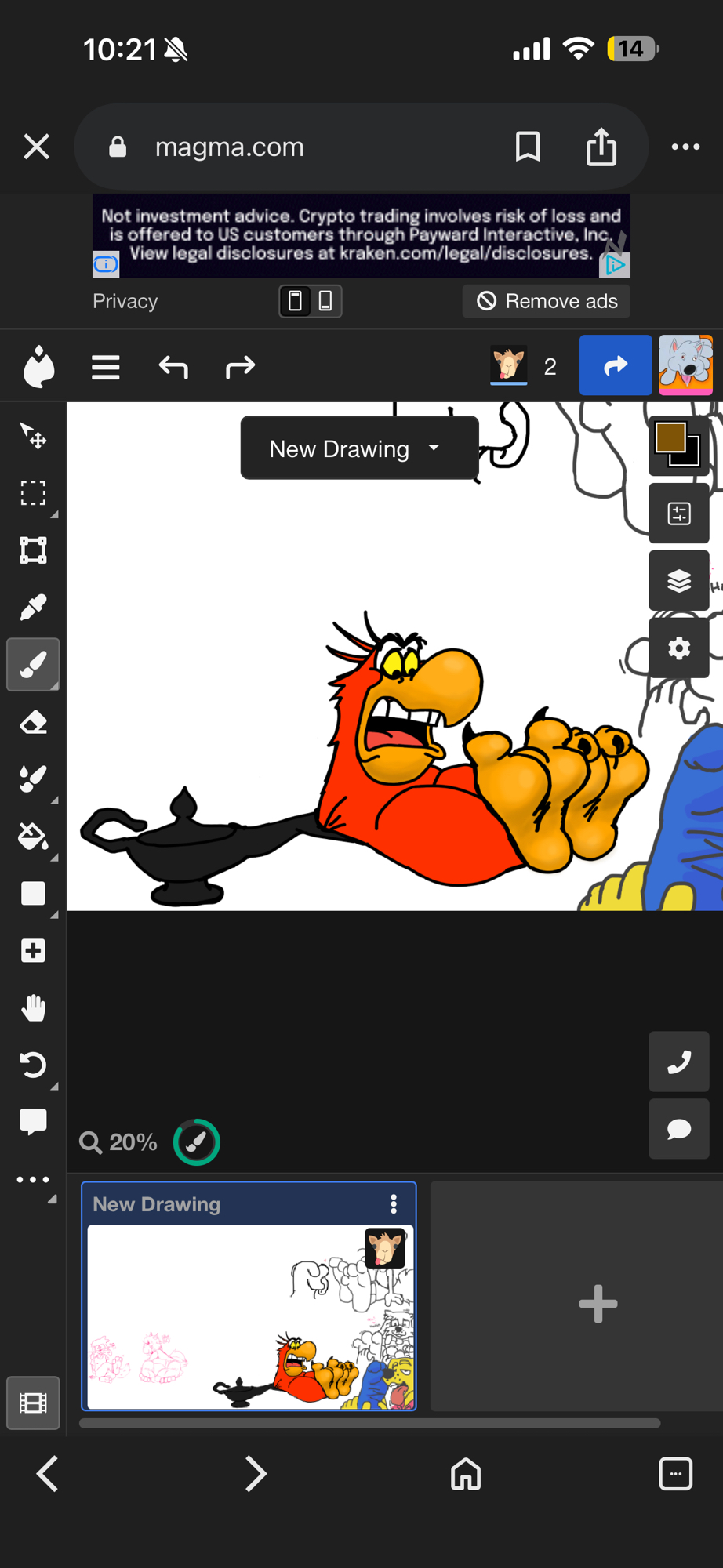Open the hamburger main menu
The image size is (723, 1568).
(106, 366)
